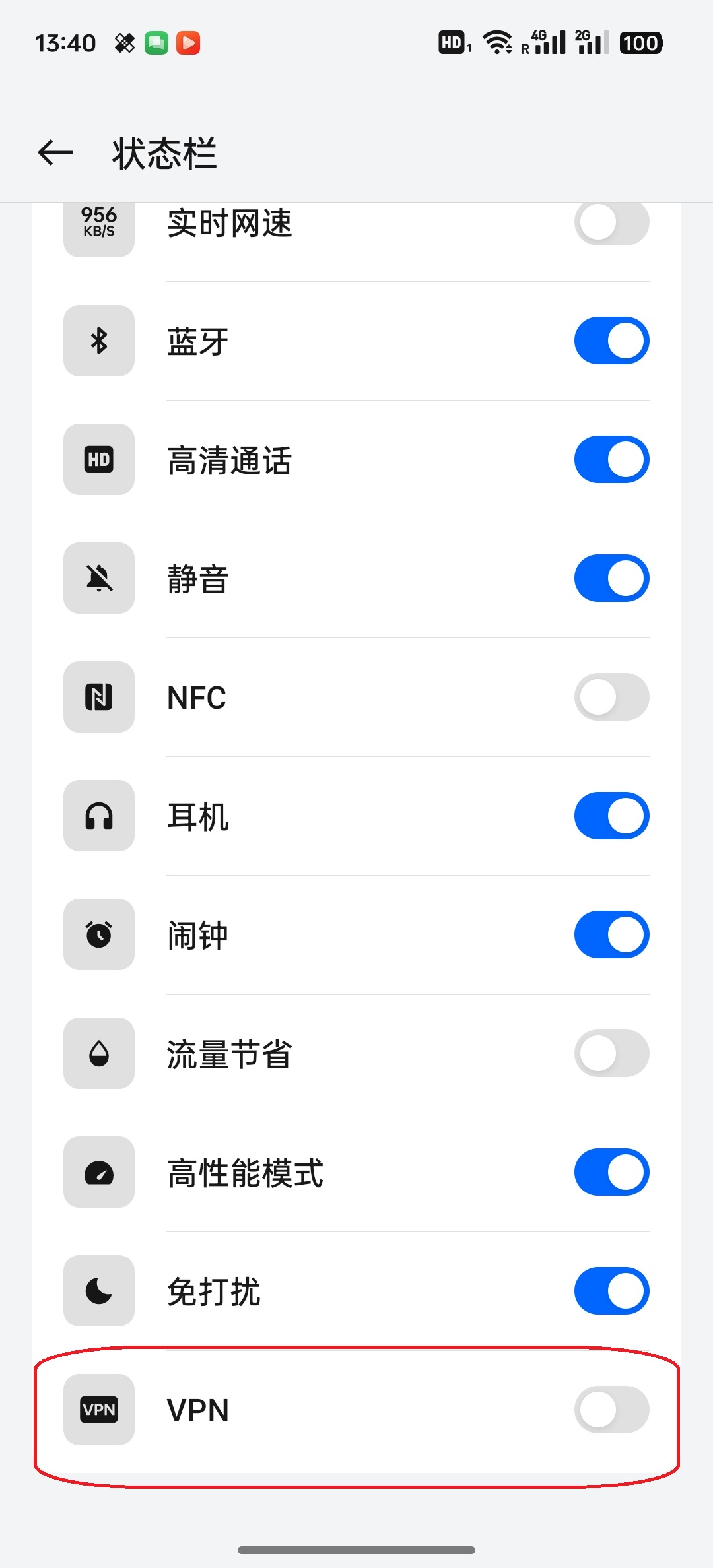The height and width of the screenshot is (1568, 713).
Task: Click the water-drop icon for 流量节省
Action: 98,1054
